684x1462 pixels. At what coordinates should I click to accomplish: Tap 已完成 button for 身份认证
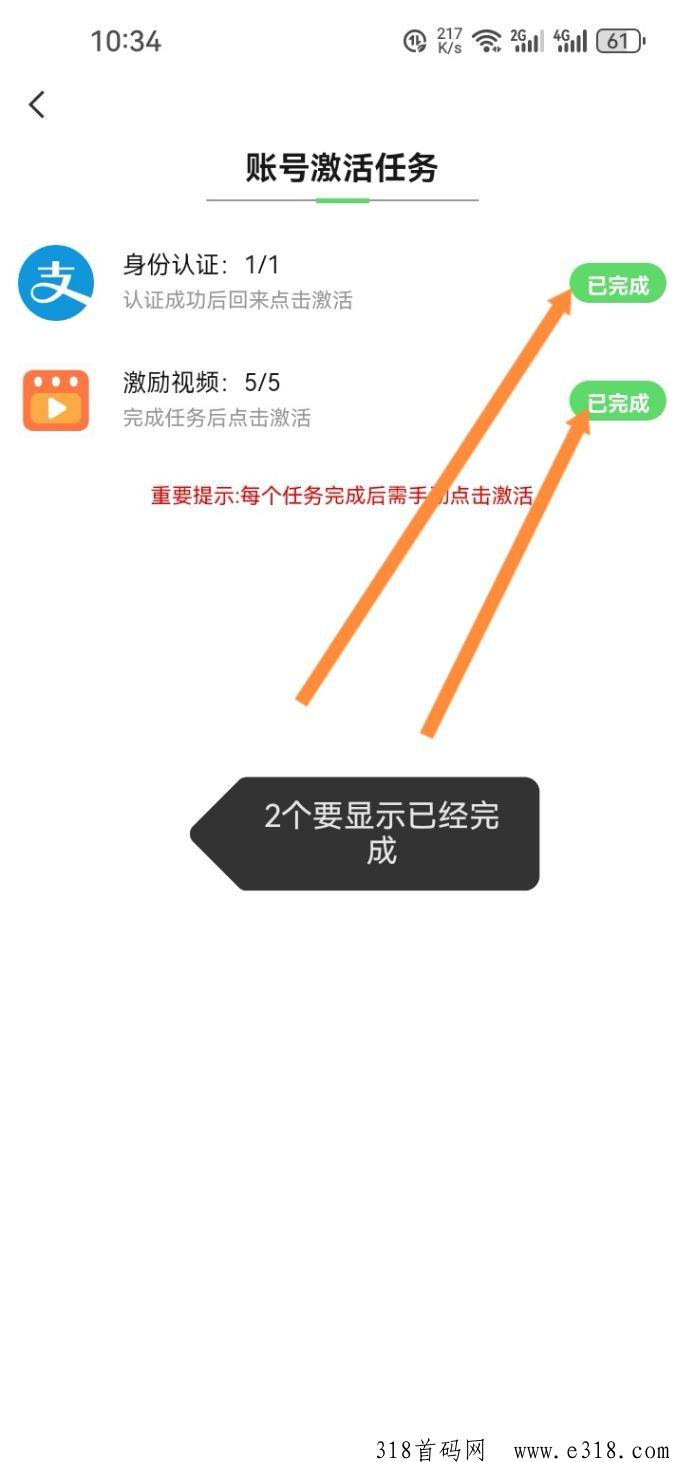618,284
